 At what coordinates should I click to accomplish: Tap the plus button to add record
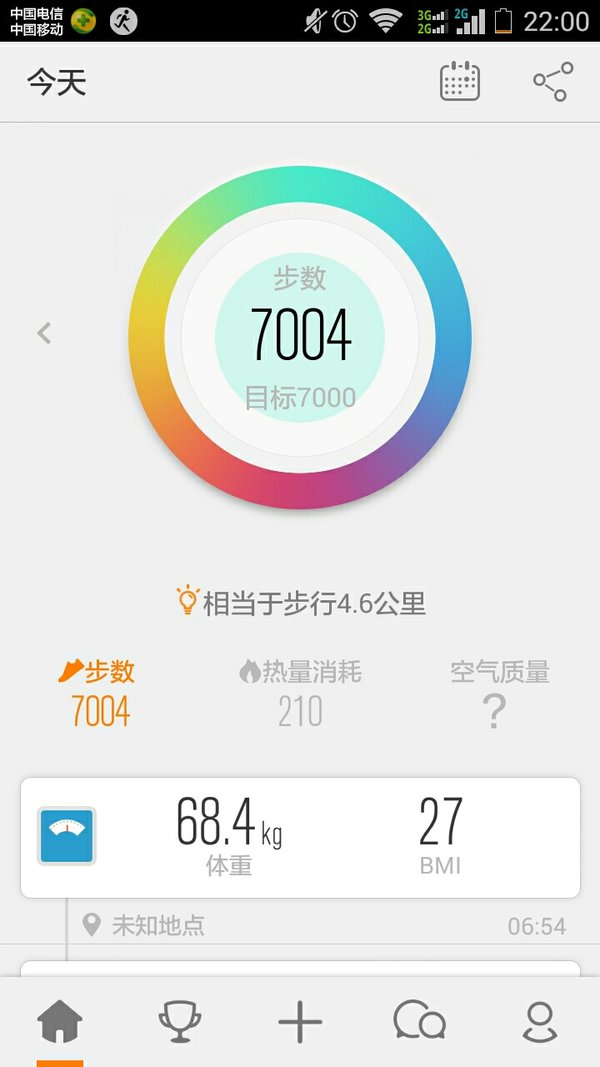300,1021
